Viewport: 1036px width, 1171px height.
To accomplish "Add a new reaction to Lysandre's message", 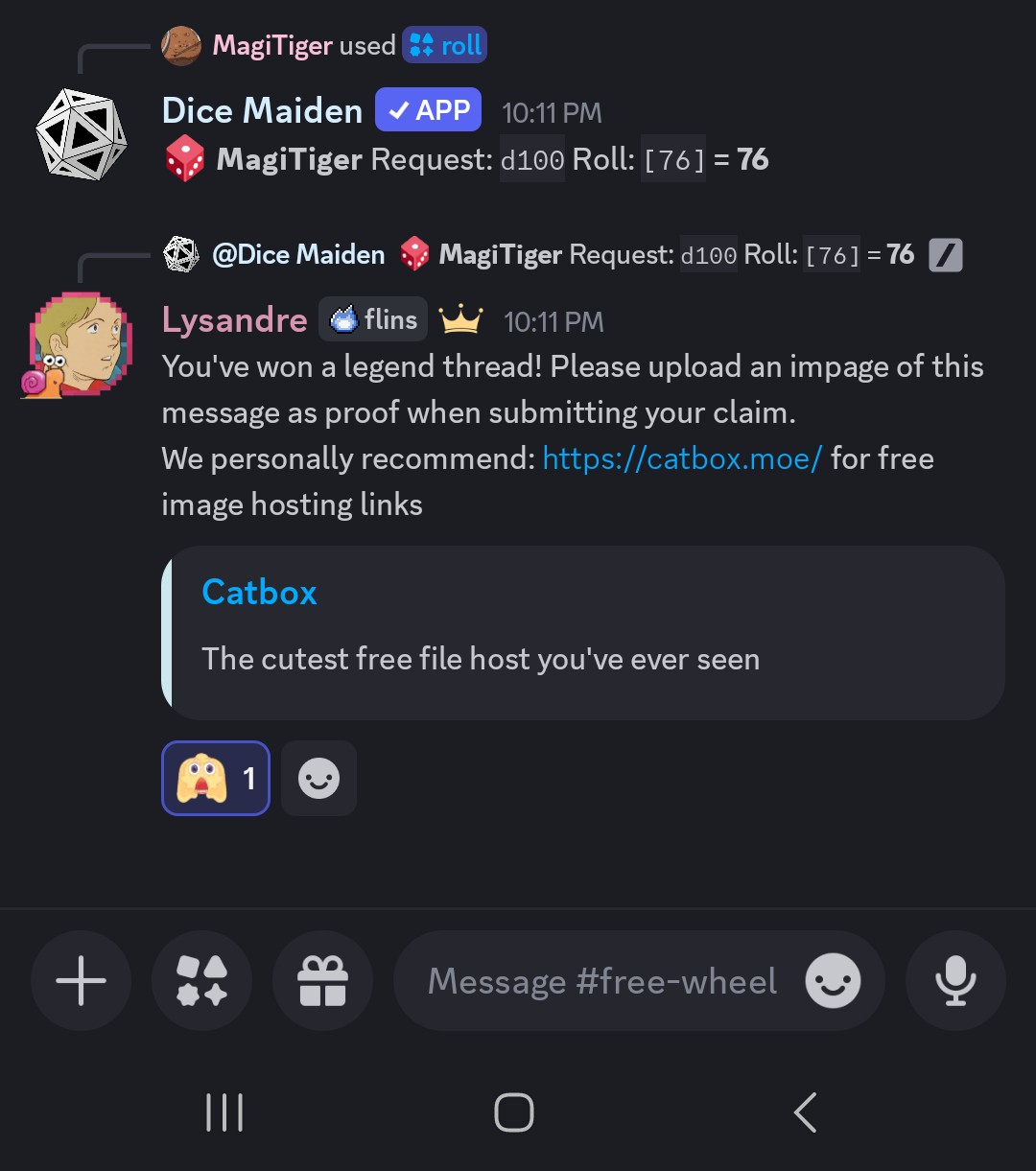I will pyautogui.click(x=319, y=778).
